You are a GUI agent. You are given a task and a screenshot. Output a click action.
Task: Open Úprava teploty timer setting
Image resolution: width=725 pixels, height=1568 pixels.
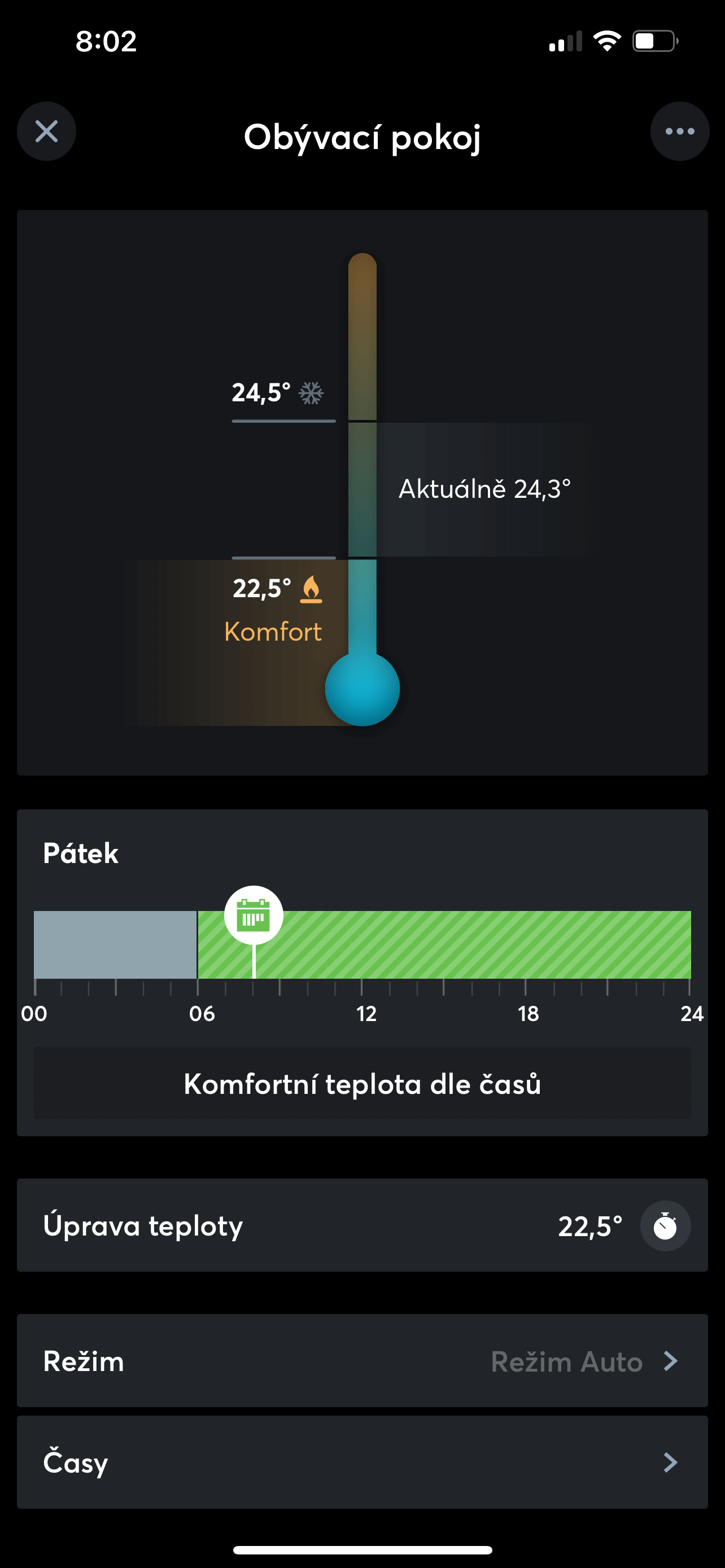pos(665,1226)
